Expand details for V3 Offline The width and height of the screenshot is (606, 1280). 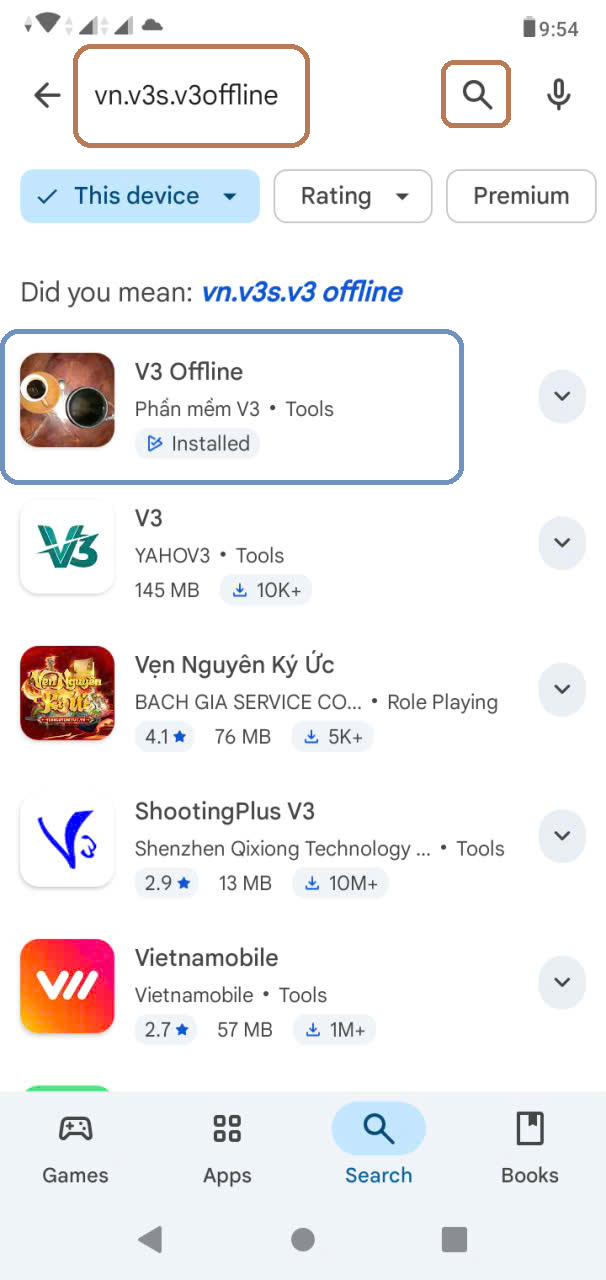562,397
